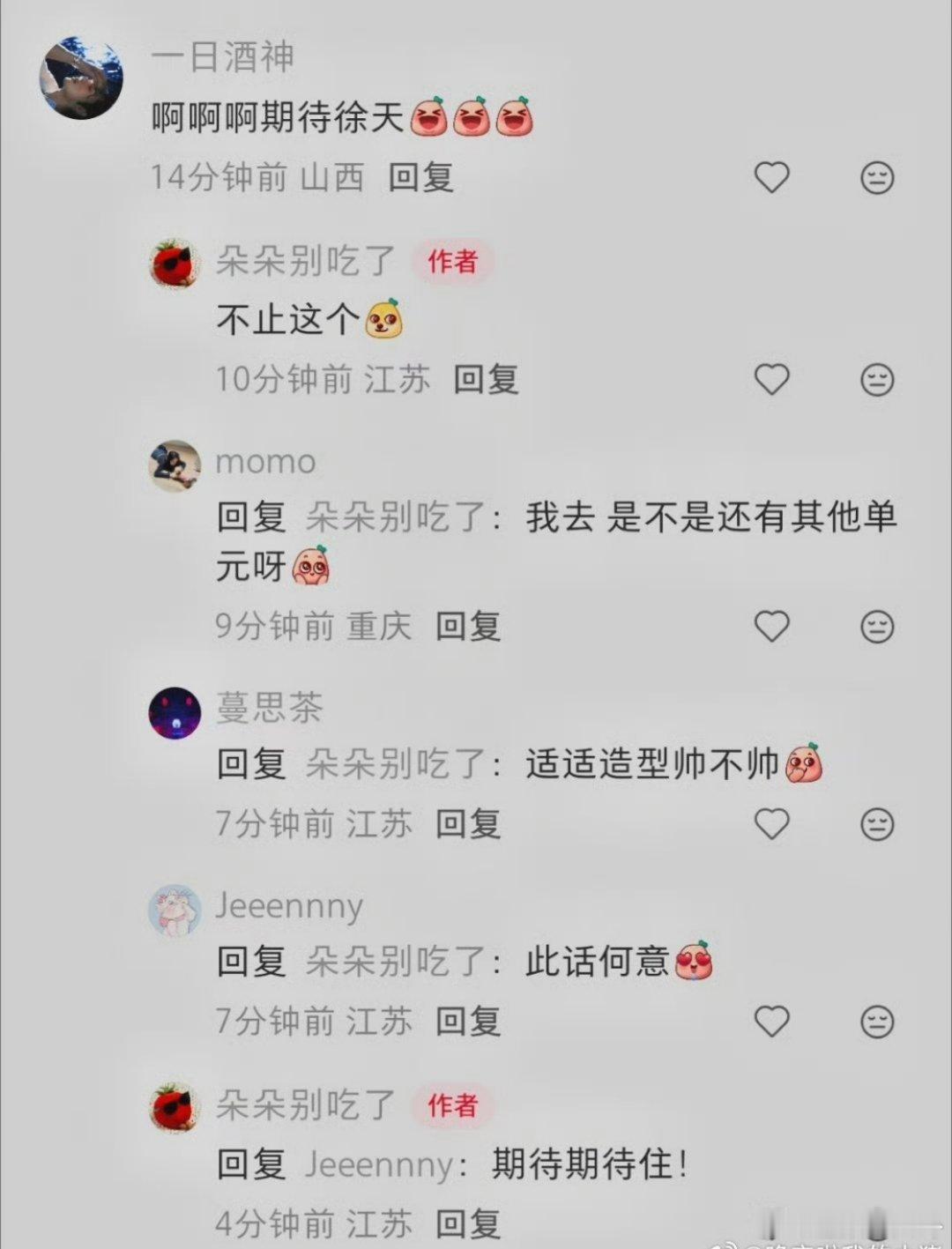Viewport: 952px width, 1249px height.
Task: Tap the heart icon on 朵朵别吃了's first reply
Action: (x=773, y=381)
